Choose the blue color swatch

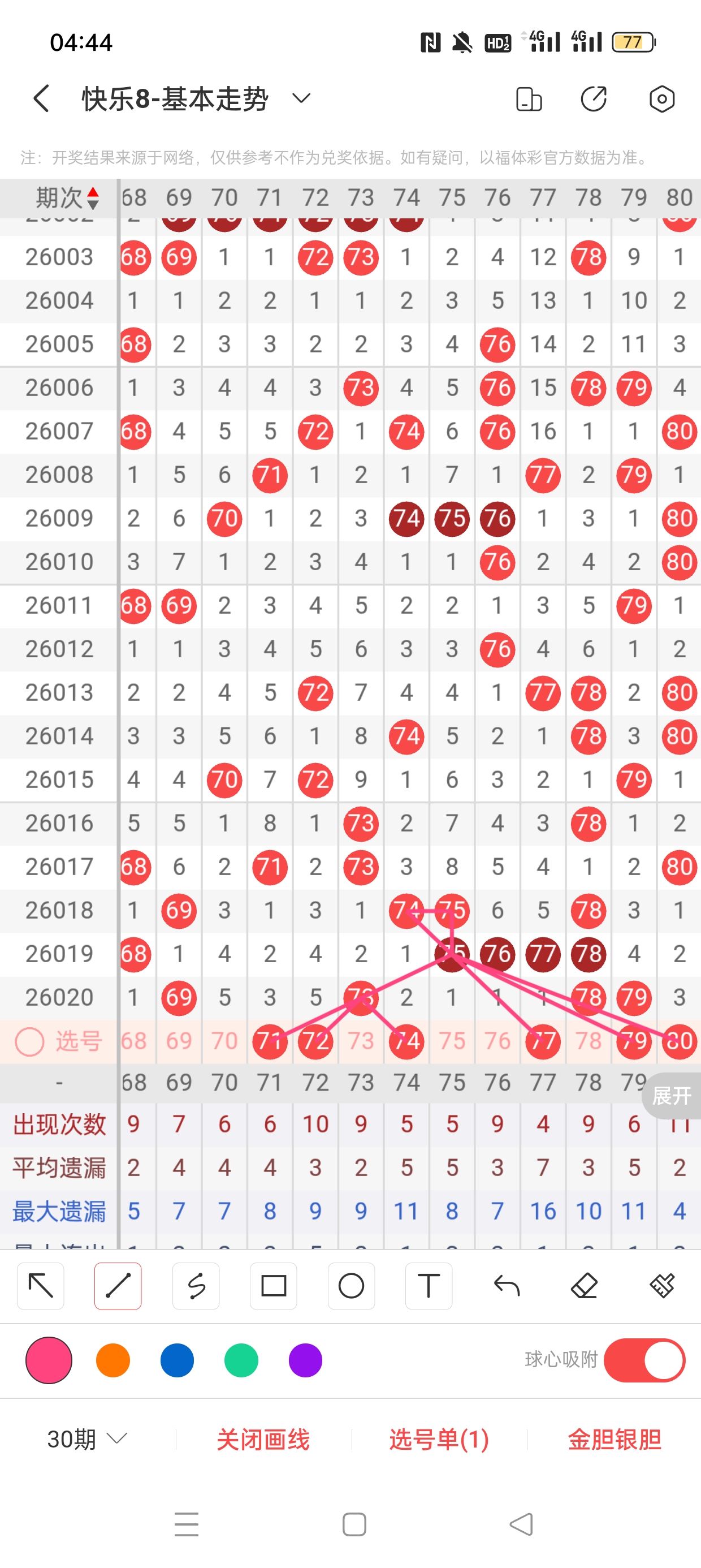177,1360
